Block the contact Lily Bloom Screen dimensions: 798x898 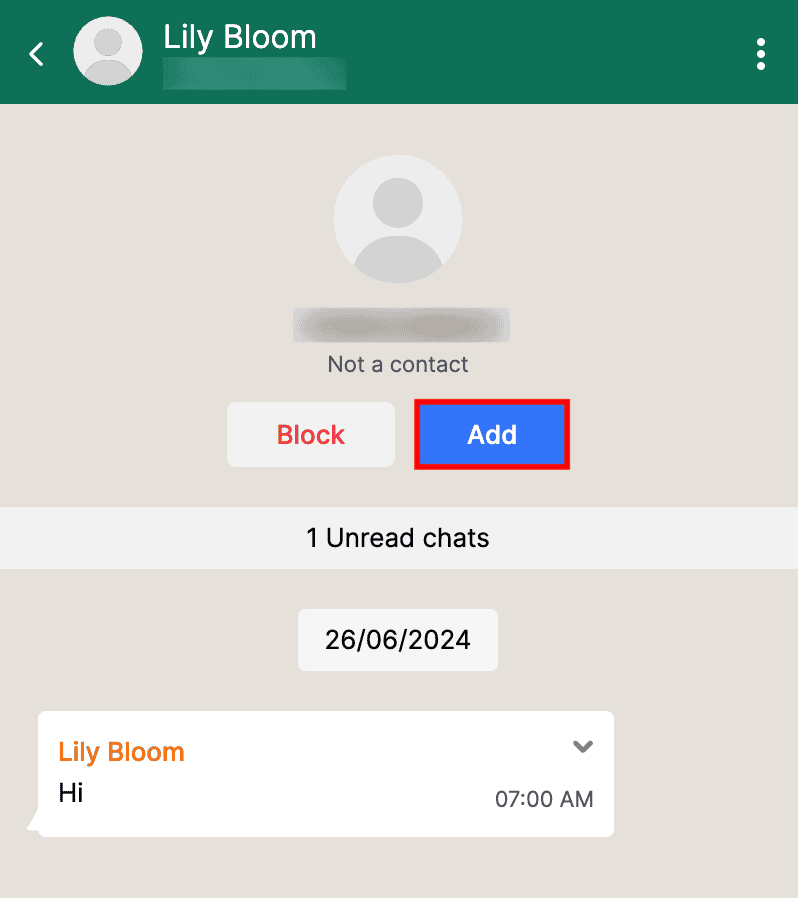click(x=310, y=434)
